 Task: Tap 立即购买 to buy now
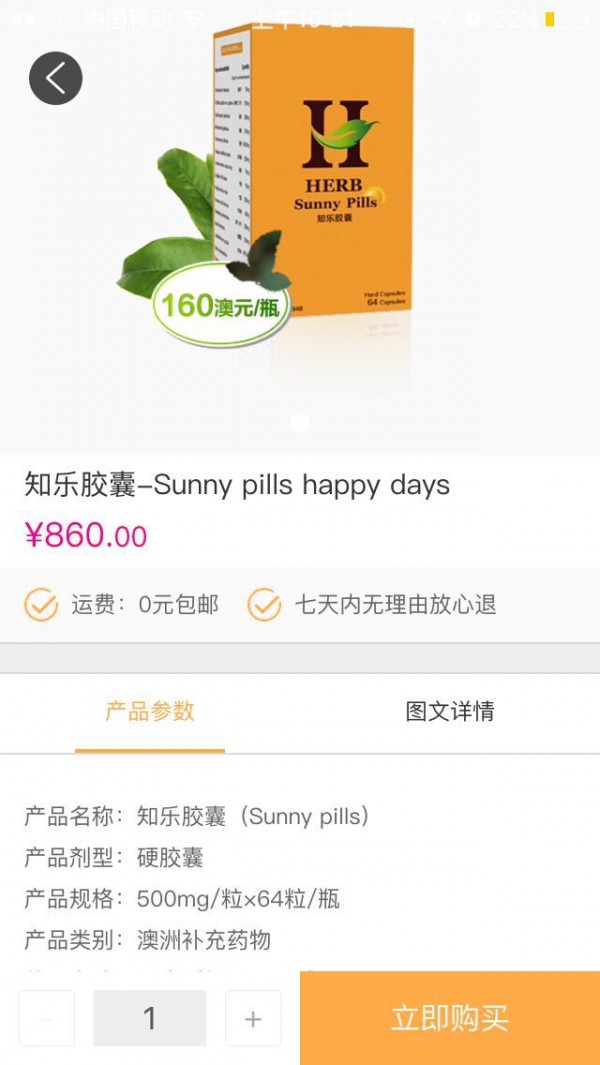(x=450, y=1018)
